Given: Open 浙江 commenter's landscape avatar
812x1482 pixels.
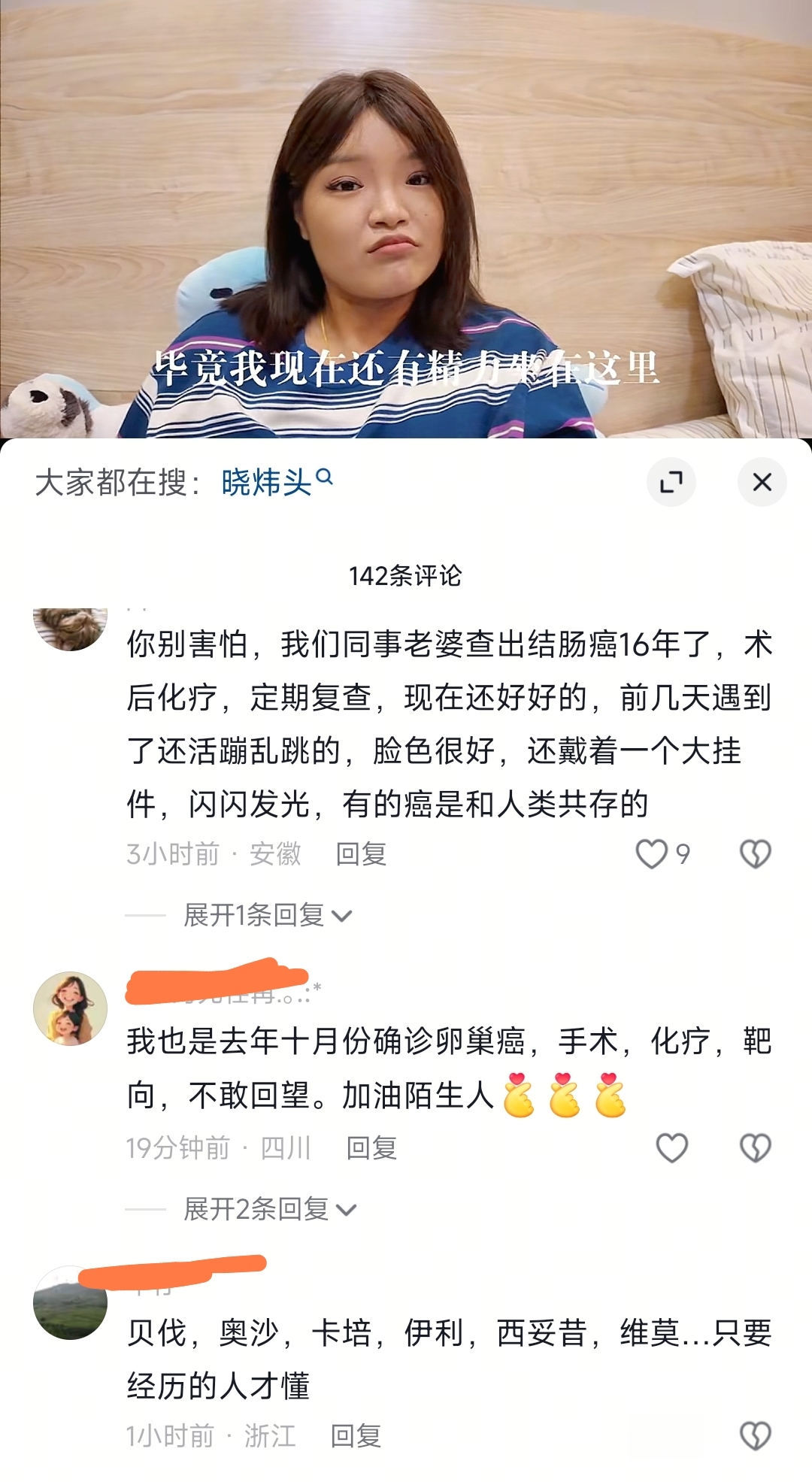Looking at the screenshot, I should click(x=71, y=1303).
